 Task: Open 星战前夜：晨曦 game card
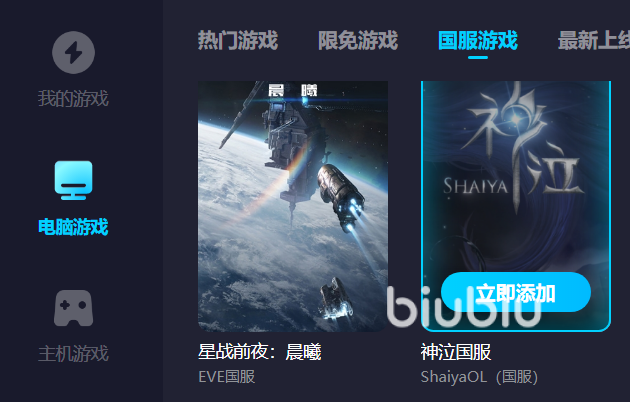coord(292,205)
